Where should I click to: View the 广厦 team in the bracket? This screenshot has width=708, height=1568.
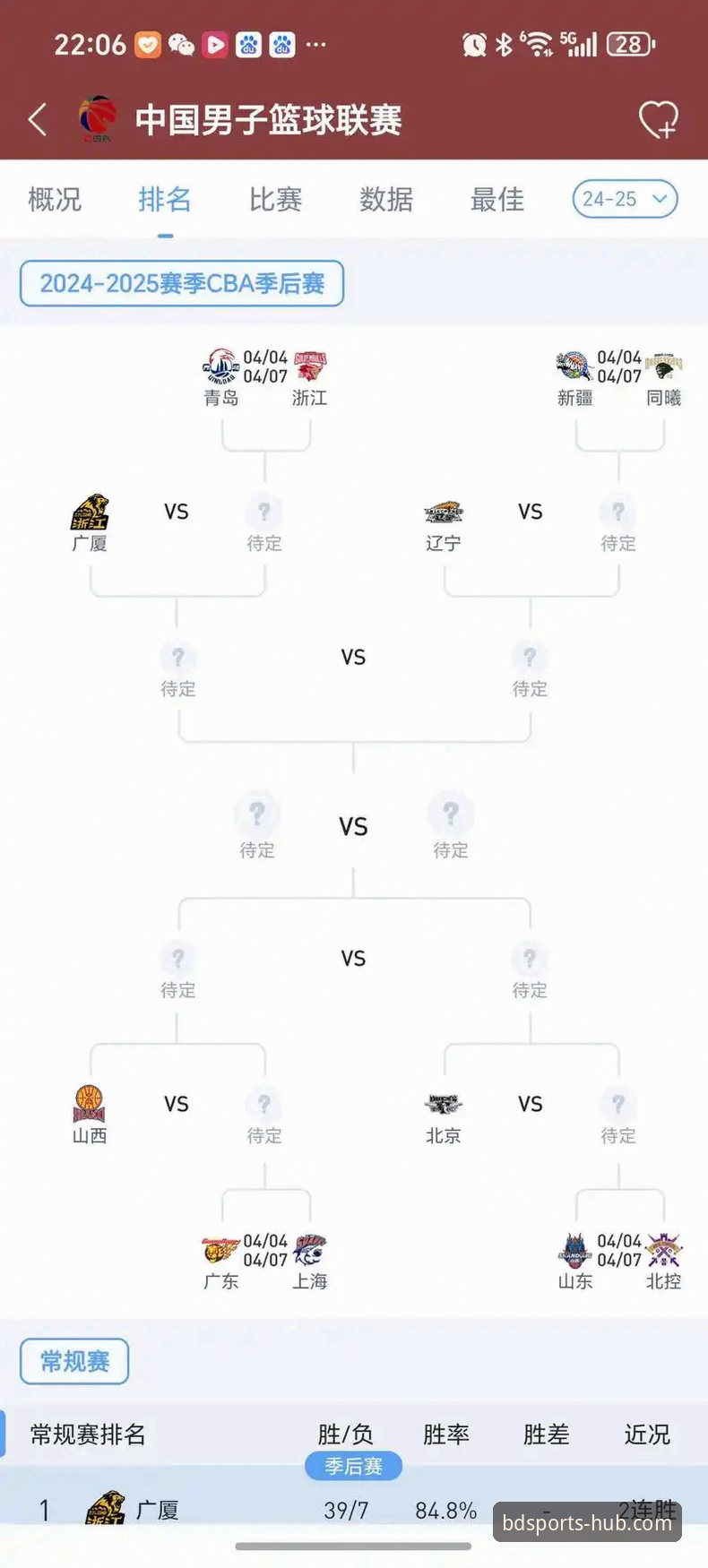90,523
